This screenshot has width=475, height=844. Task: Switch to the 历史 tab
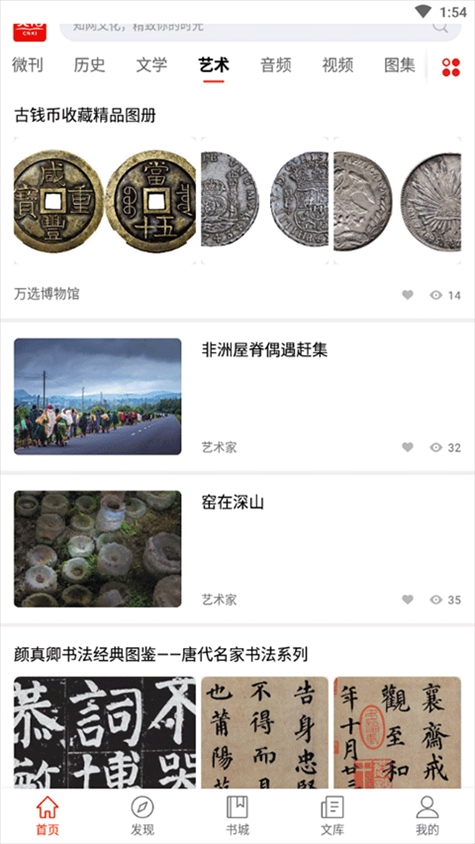(x=89, y=65)
